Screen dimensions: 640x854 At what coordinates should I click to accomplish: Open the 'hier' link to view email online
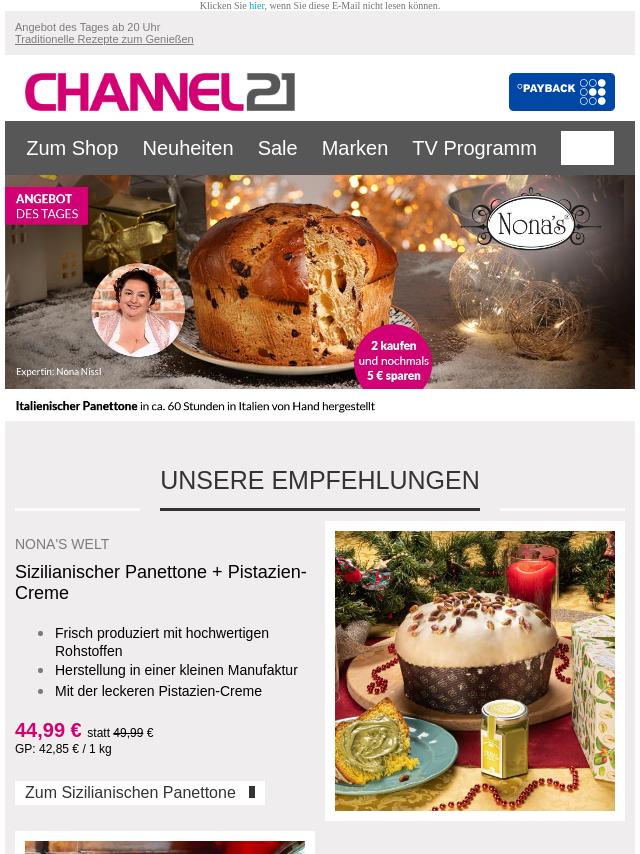(256, 6)
